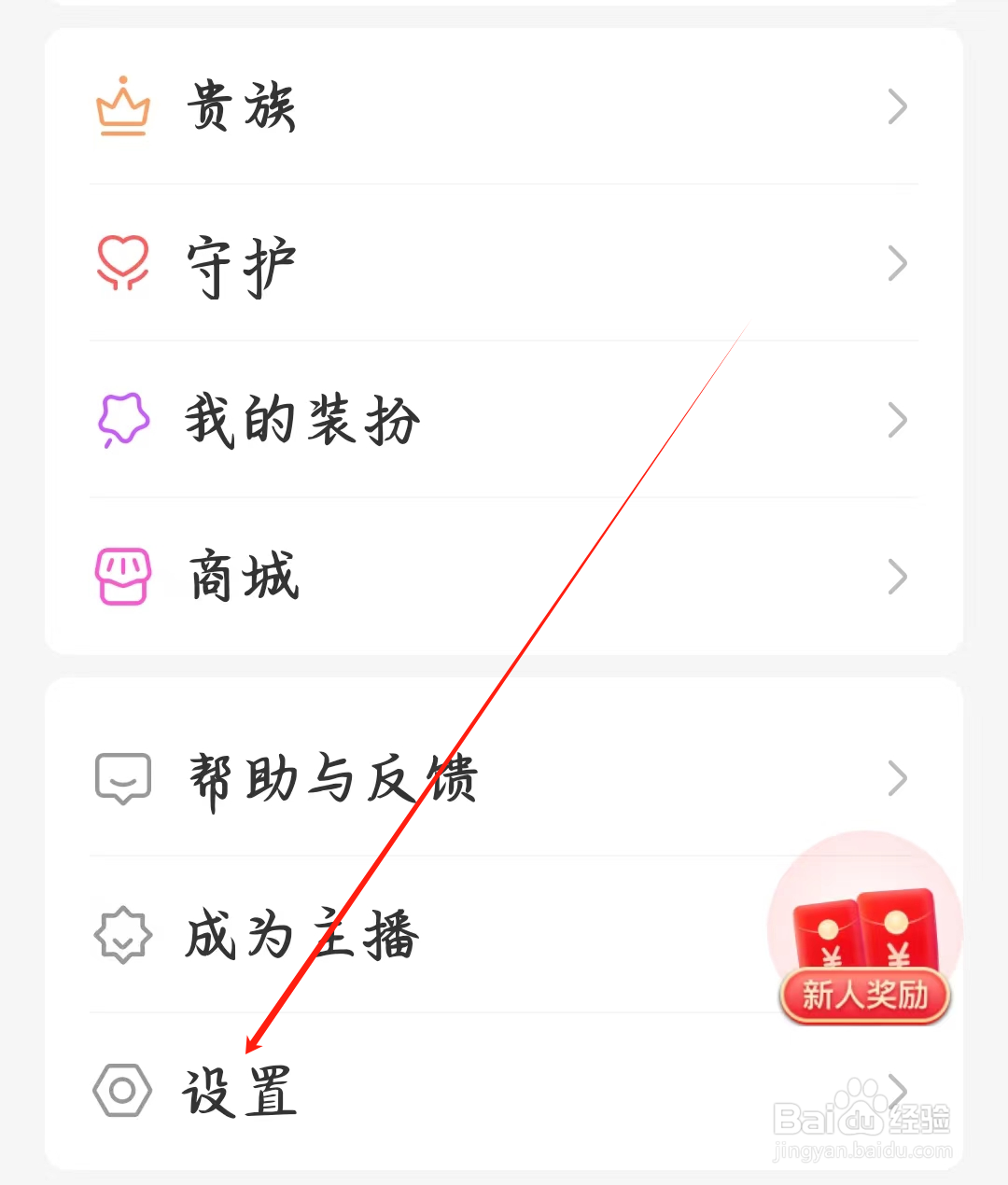Screen dimensions: 1008x1185
Task: Expand the 我的装扮 row via its chevron
Action: tap(897, 421)
